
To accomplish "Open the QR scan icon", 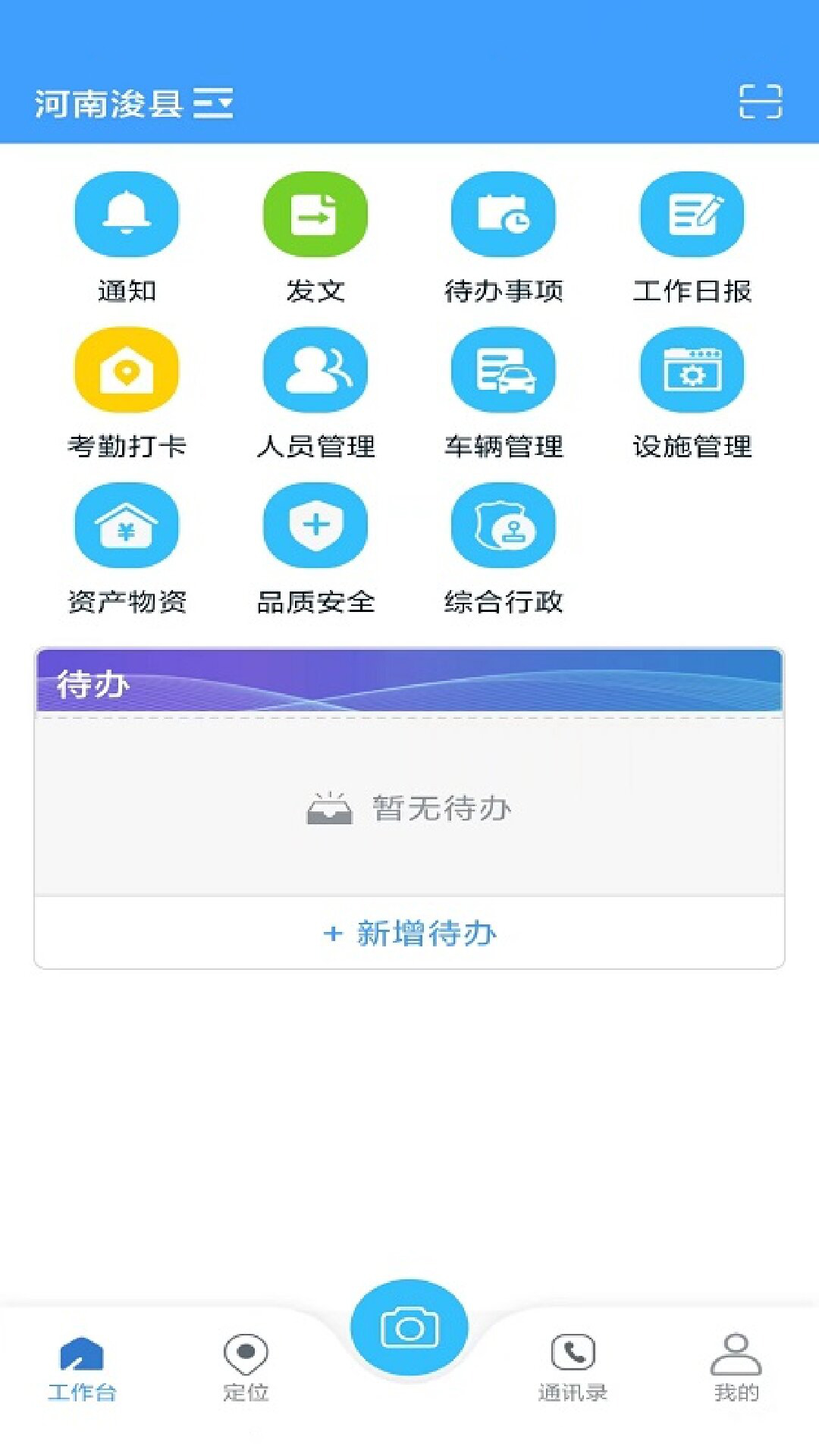I will (760, 102).
